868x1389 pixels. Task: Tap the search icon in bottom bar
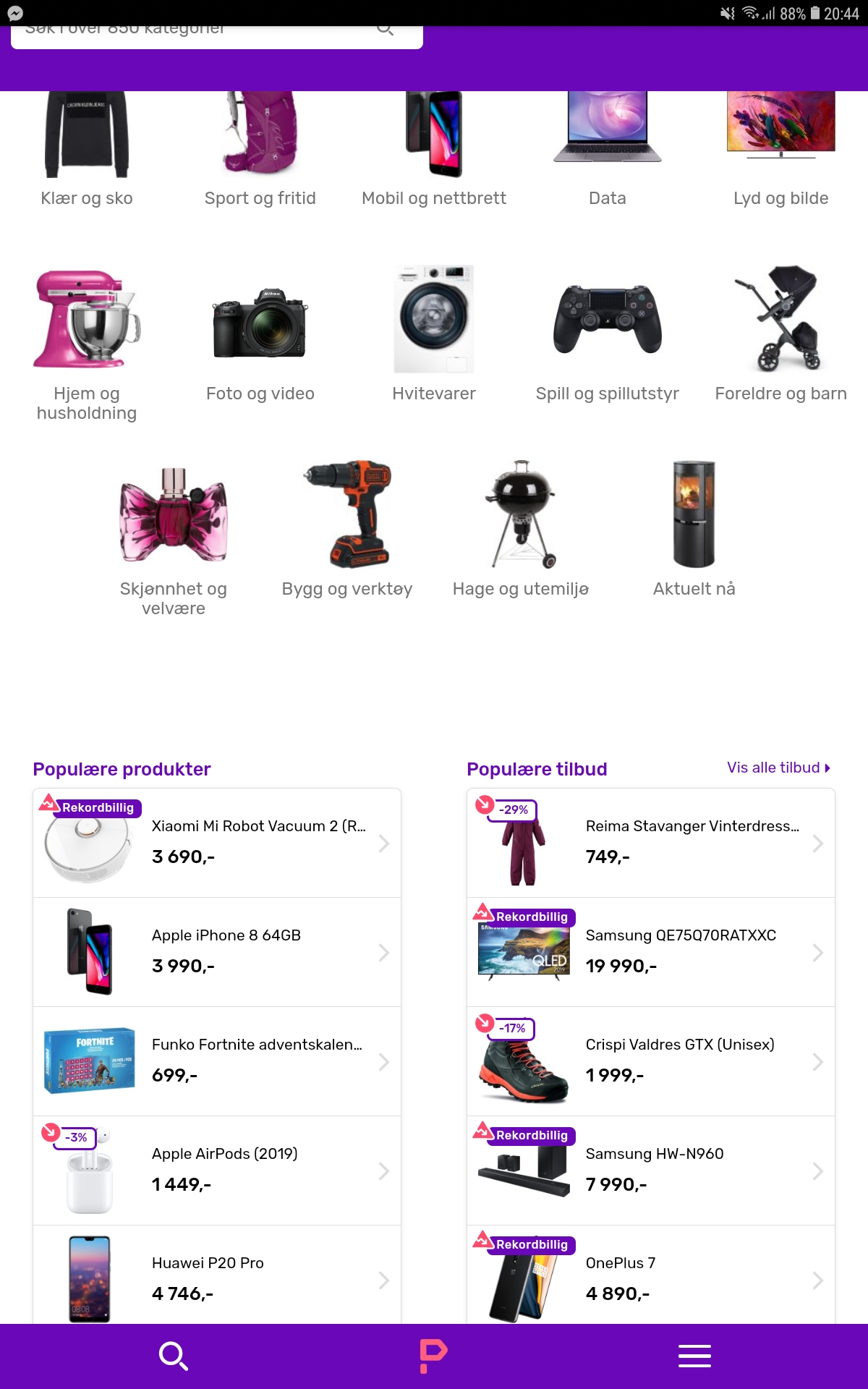pos(174,1356)
